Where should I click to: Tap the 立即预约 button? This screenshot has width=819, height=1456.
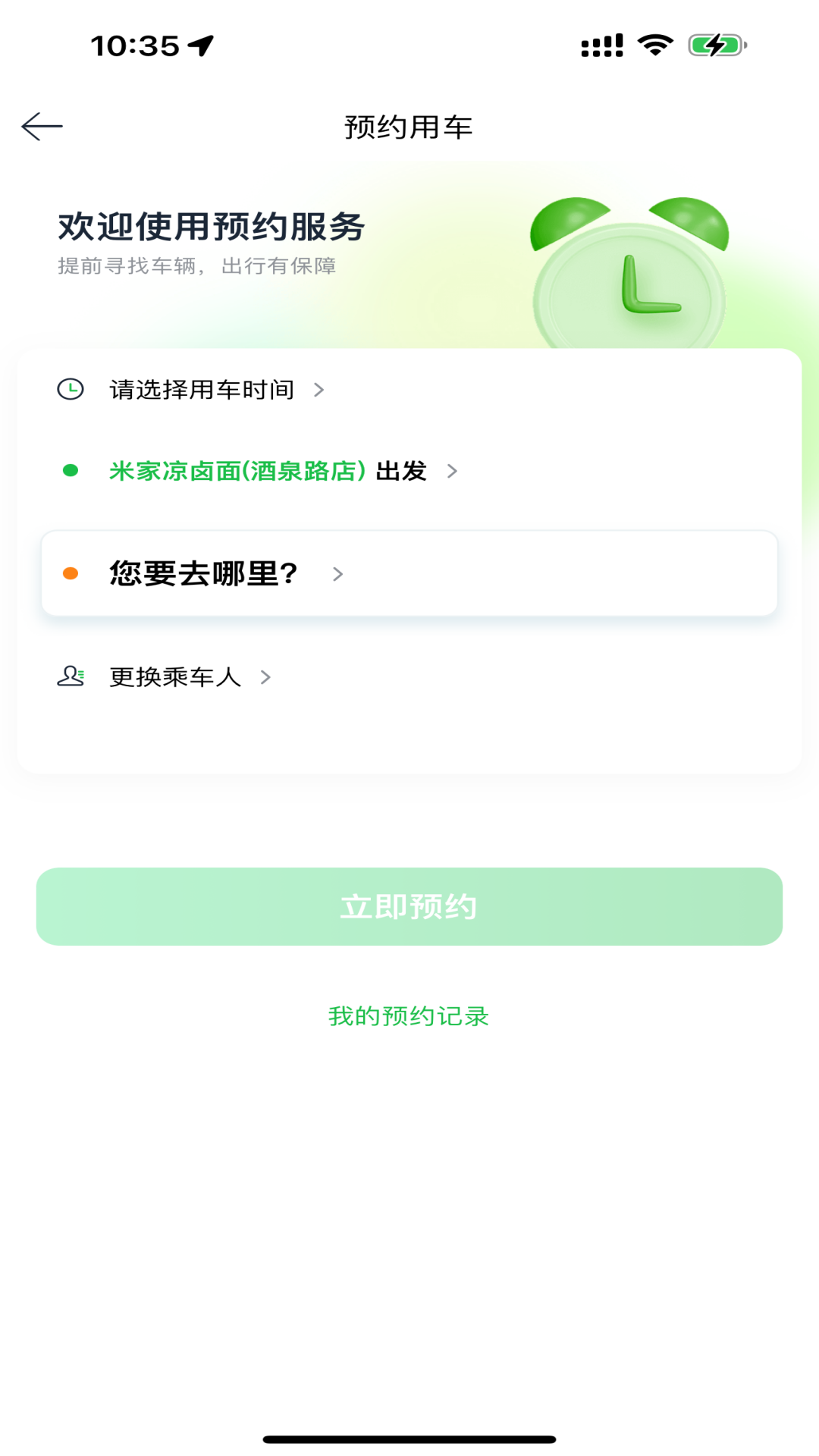click(409, 907)
